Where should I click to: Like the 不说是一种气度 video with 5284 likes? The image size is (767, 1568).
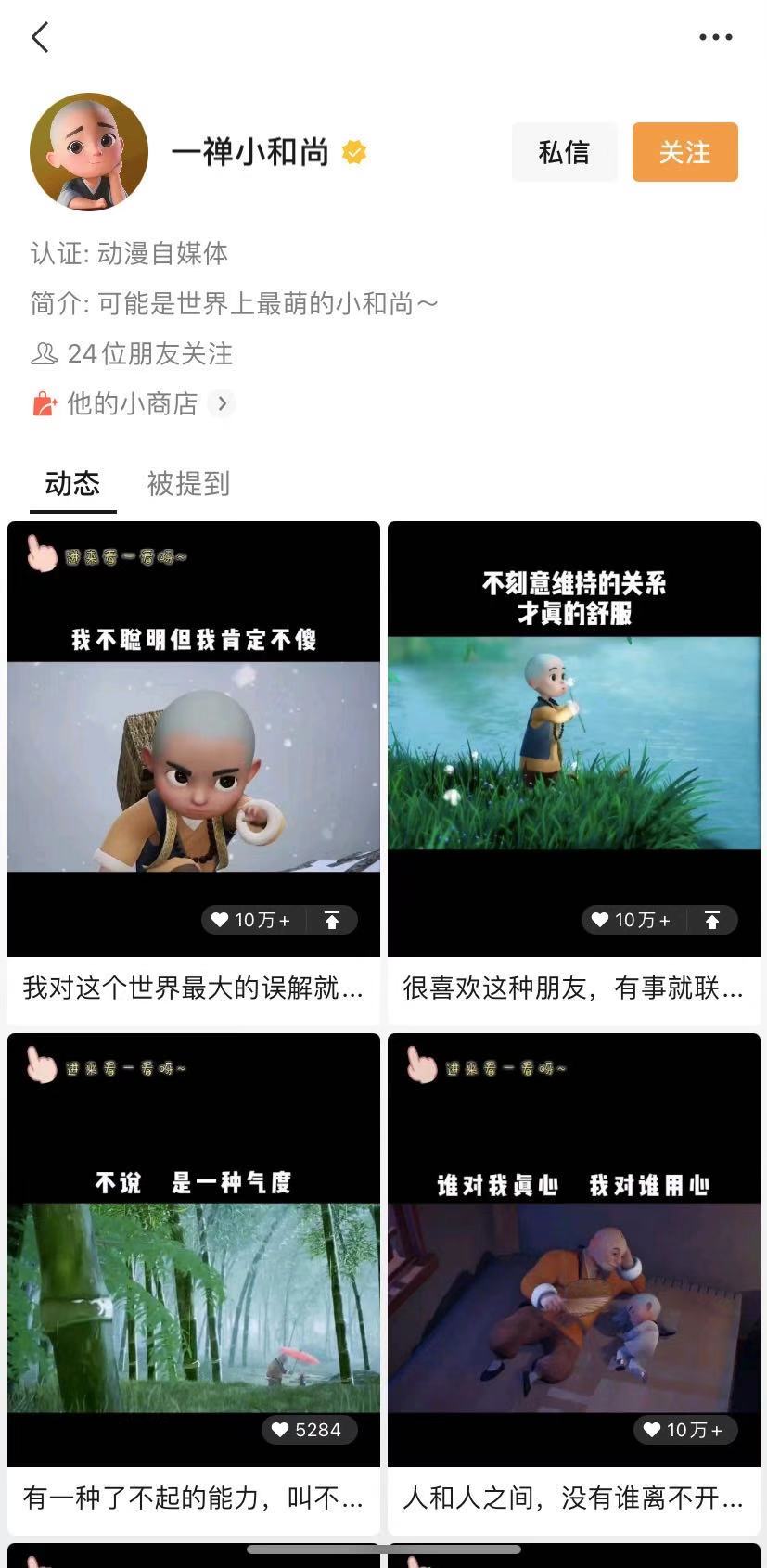308,1430
